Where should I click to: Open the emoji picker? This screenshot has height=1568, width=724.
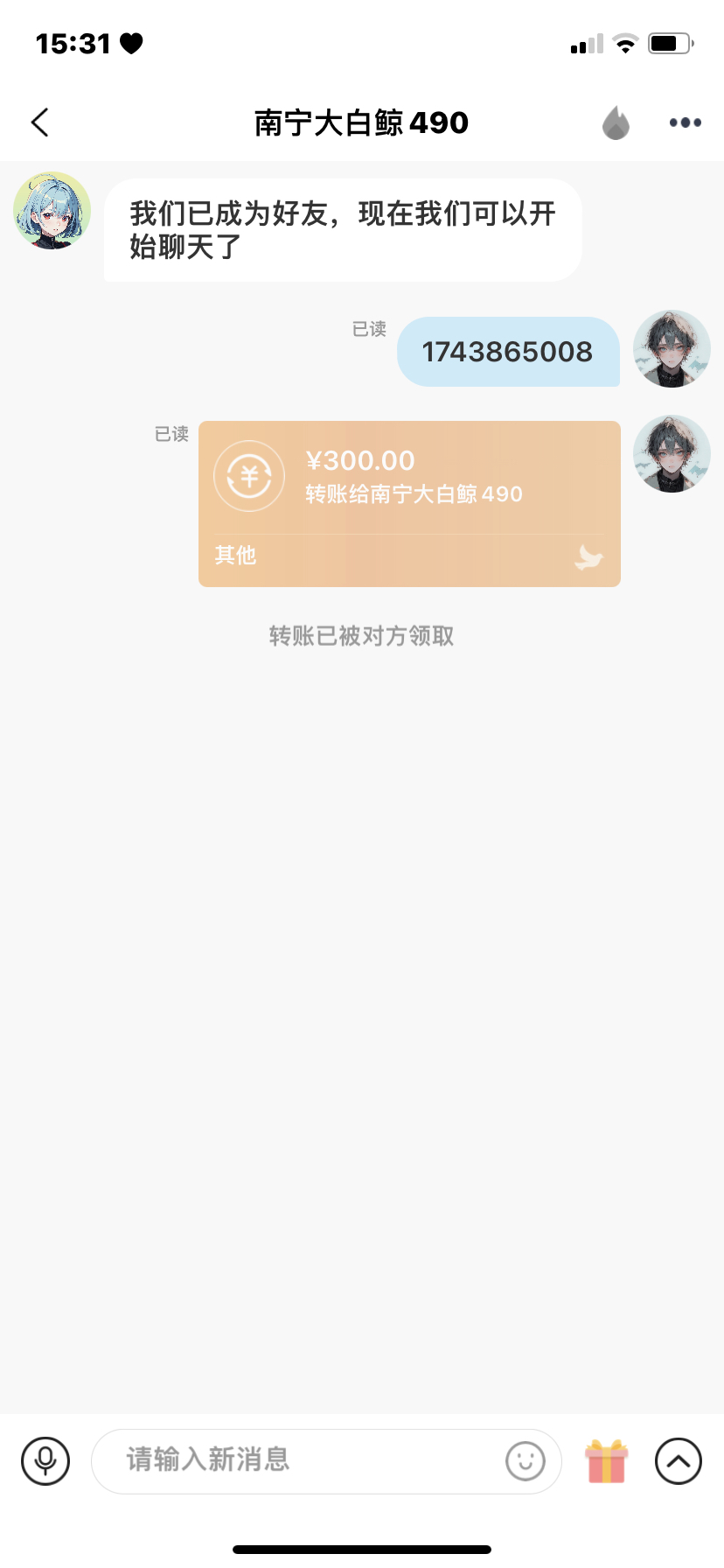point(525,1460)
